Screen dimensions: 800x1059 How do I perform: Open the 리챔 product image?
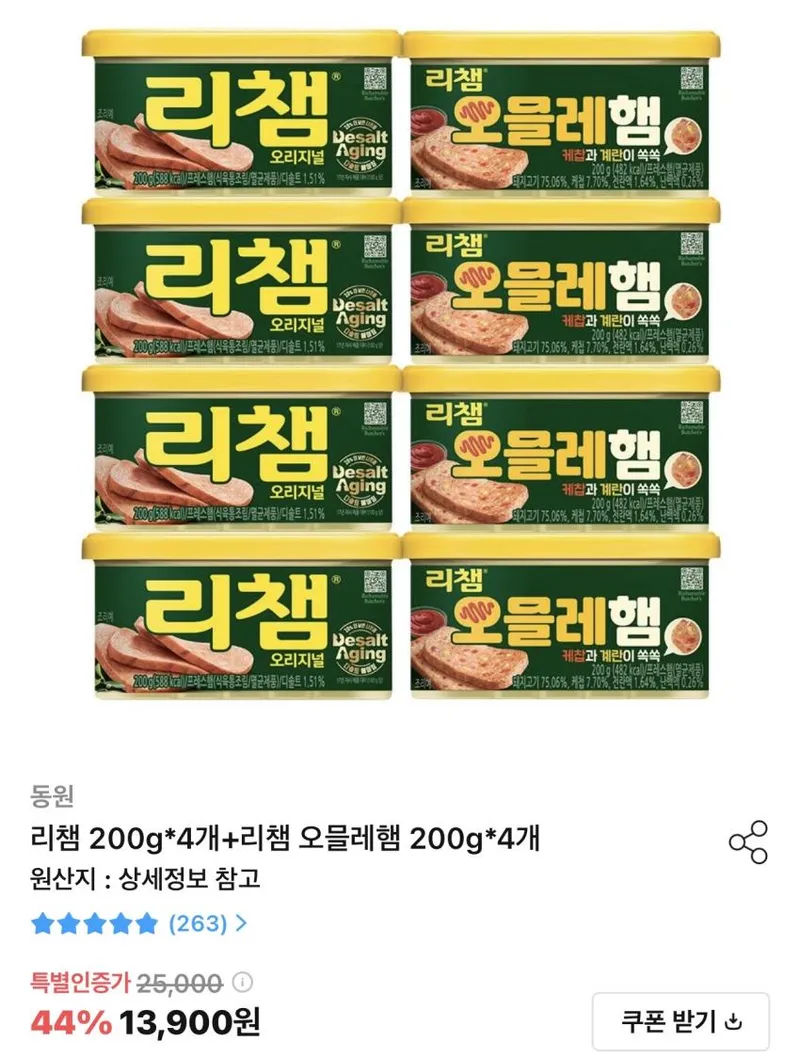[x=401, y=364]
